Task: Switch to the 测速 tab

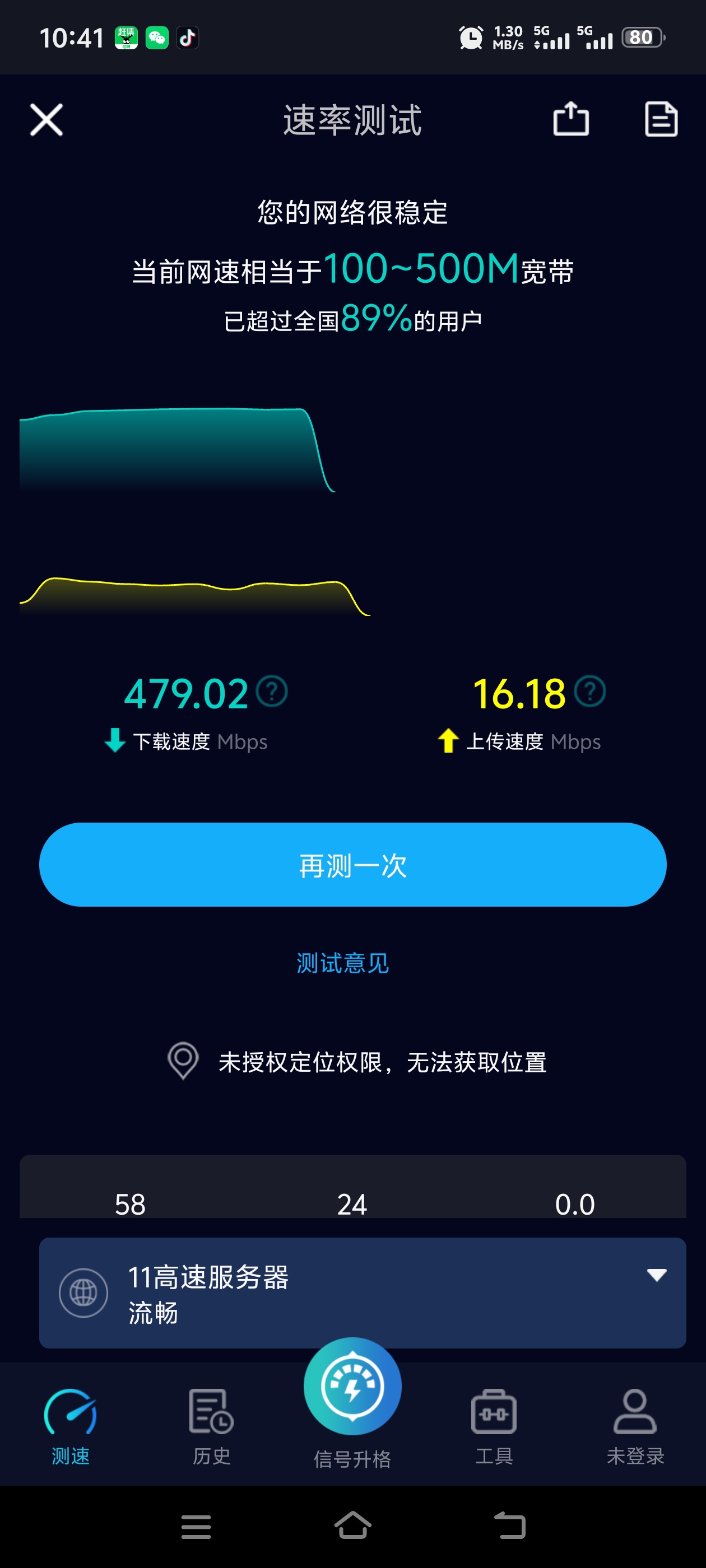Action: tap(71, 1424)
